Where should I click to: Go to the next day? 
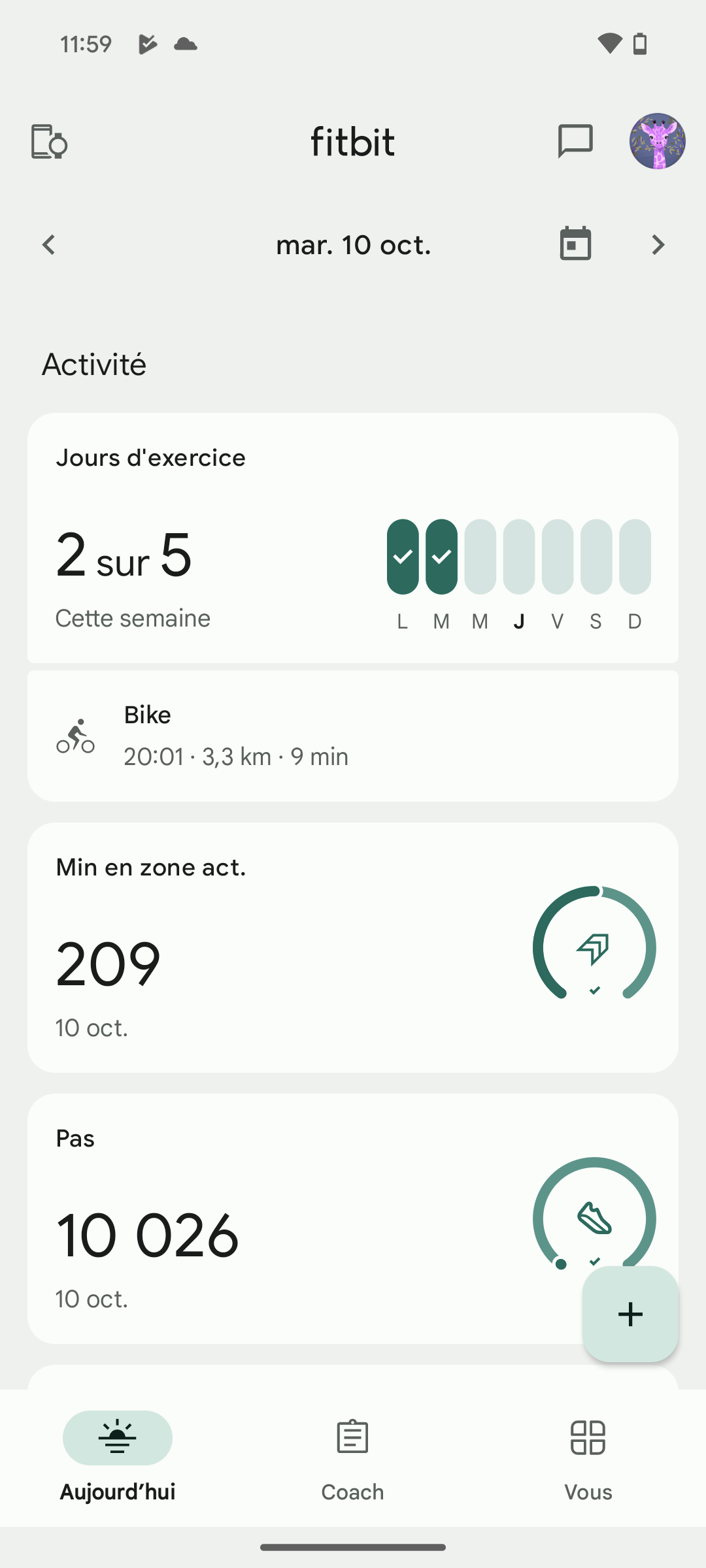[x=658, y=245]
